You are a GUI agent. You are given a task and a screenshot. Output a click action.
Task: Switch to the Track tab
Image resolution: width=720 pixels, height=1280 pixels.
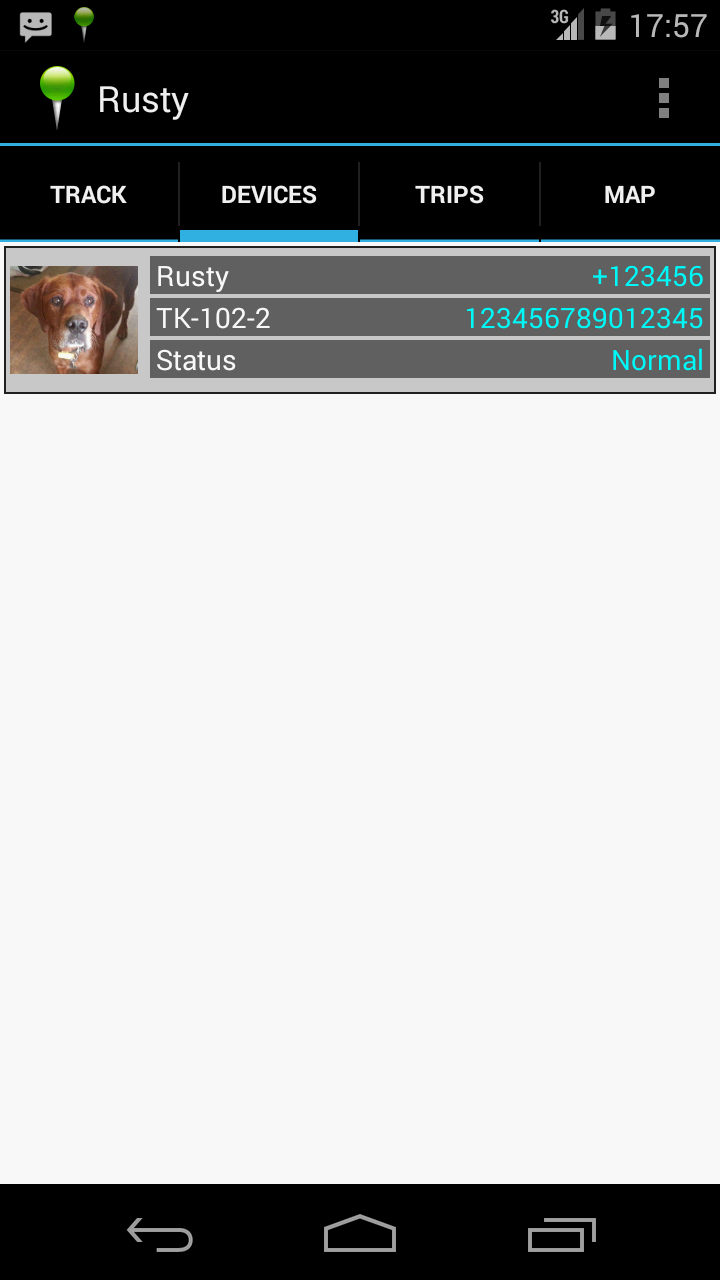89,195
